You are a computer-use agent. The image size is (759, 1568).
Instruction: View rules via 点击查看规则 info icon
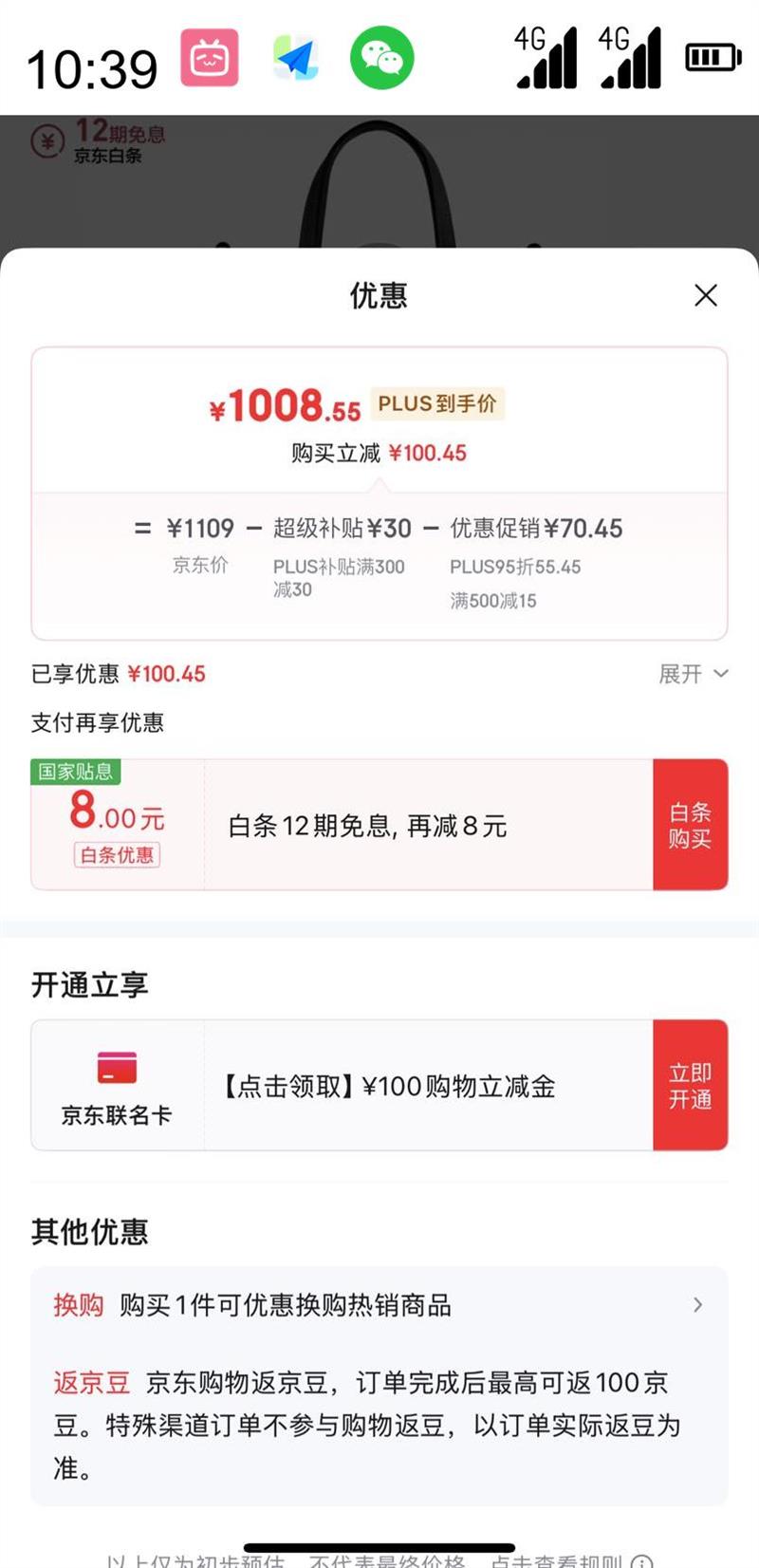point(642,1561)
